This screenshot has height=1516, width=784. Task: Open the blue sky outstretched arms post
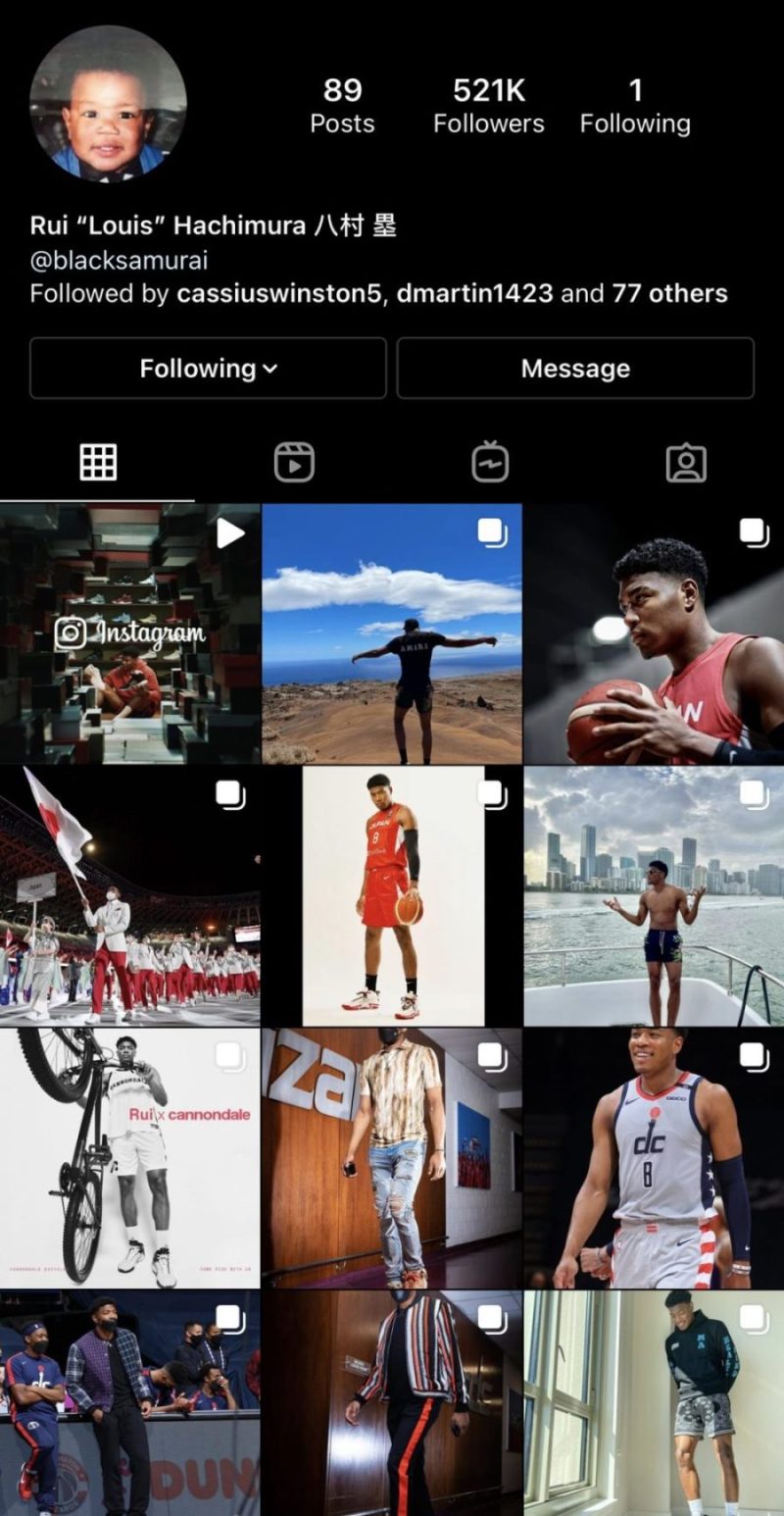(x=392, y=633)
